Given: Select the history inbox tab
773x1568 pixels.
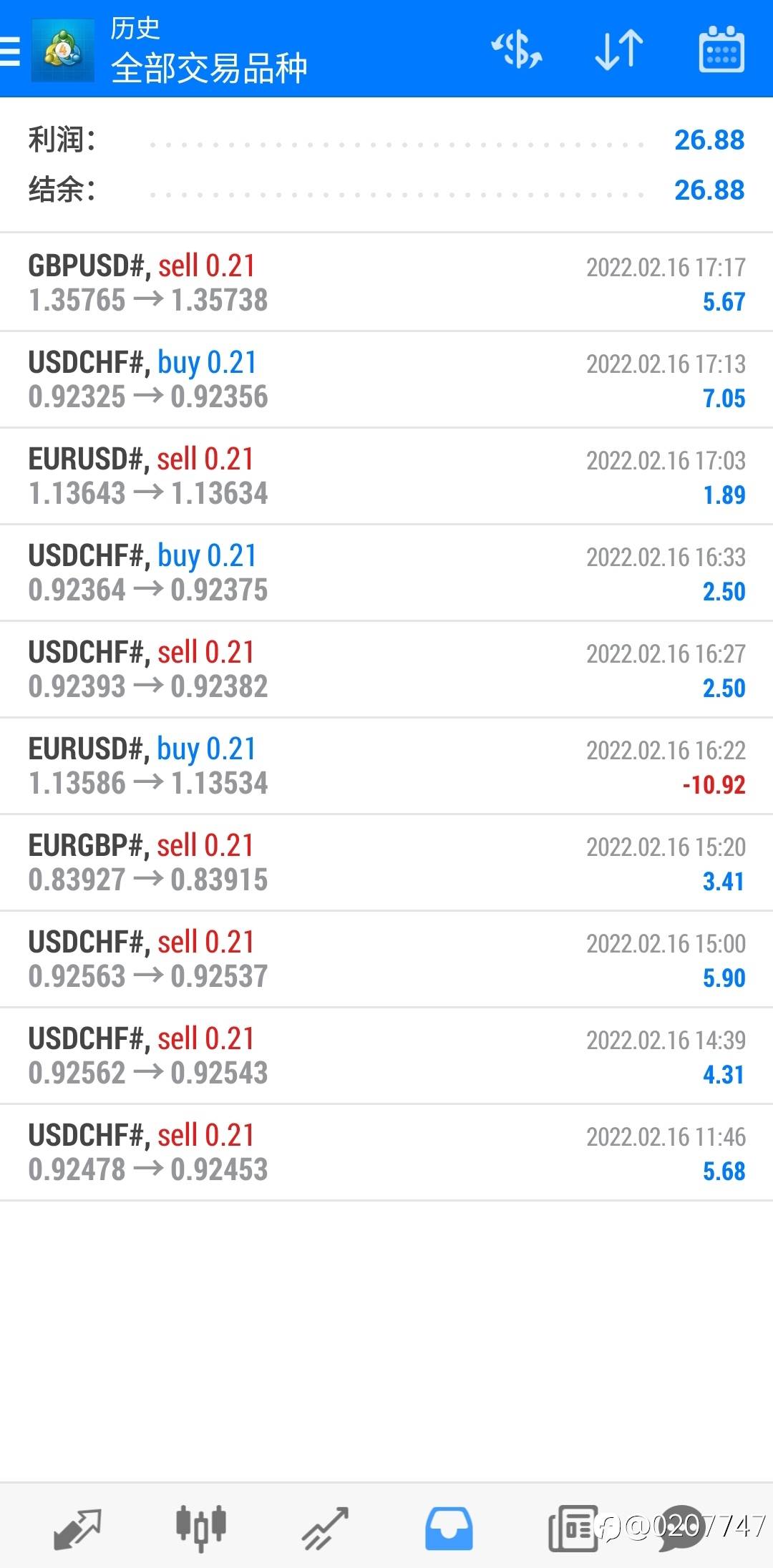Looking at the screenshot, I should 449,1529.
